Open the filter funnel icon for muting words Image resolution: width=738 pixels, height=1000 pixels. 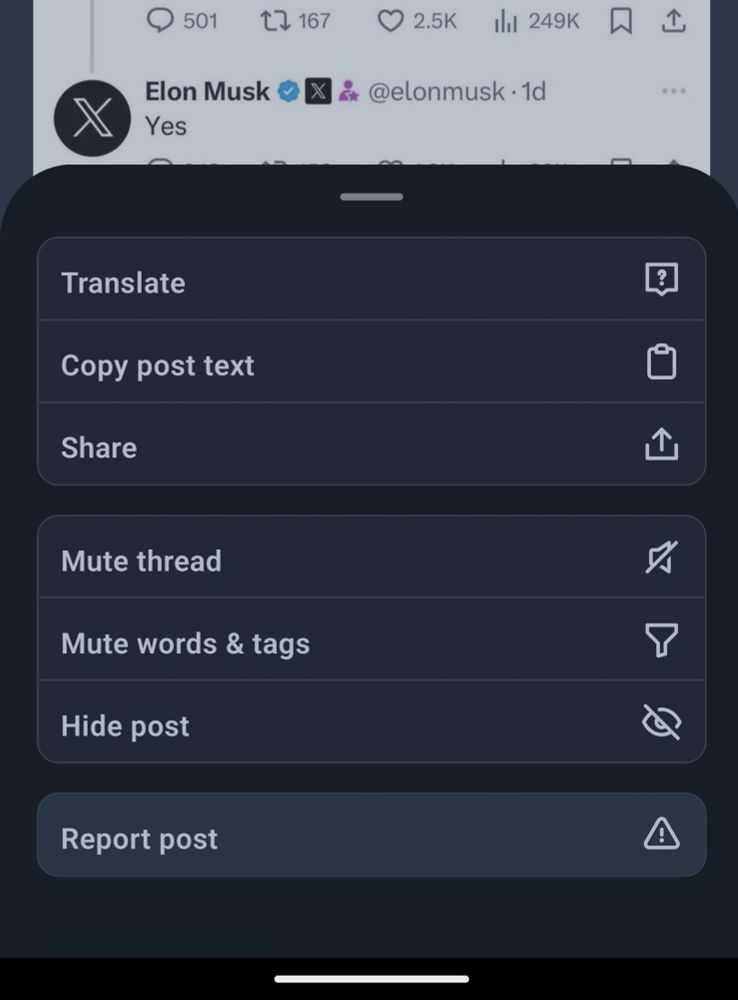(661, 640)
